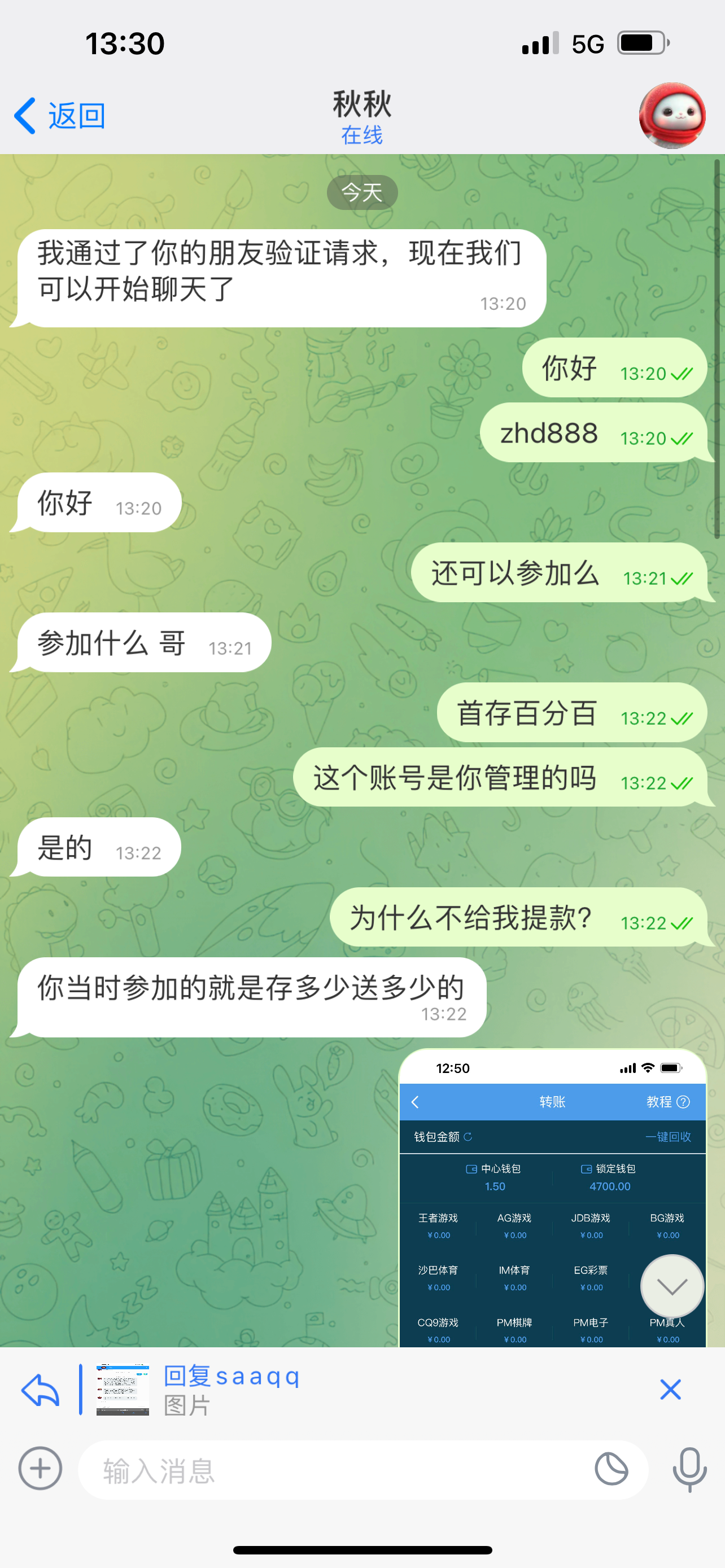Open the sticker panel icon
The height and width of the screenshot is (1568, 725).
pos(610,1468)
